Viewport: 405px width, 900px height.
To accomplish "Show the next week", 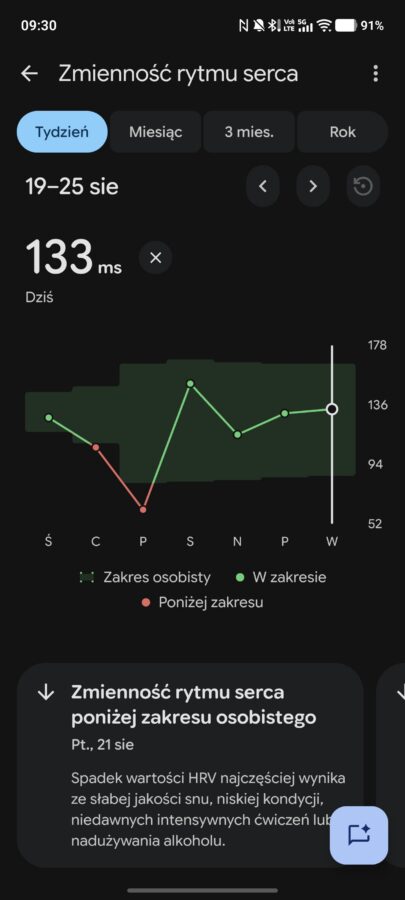I will [x=313, y=186].
